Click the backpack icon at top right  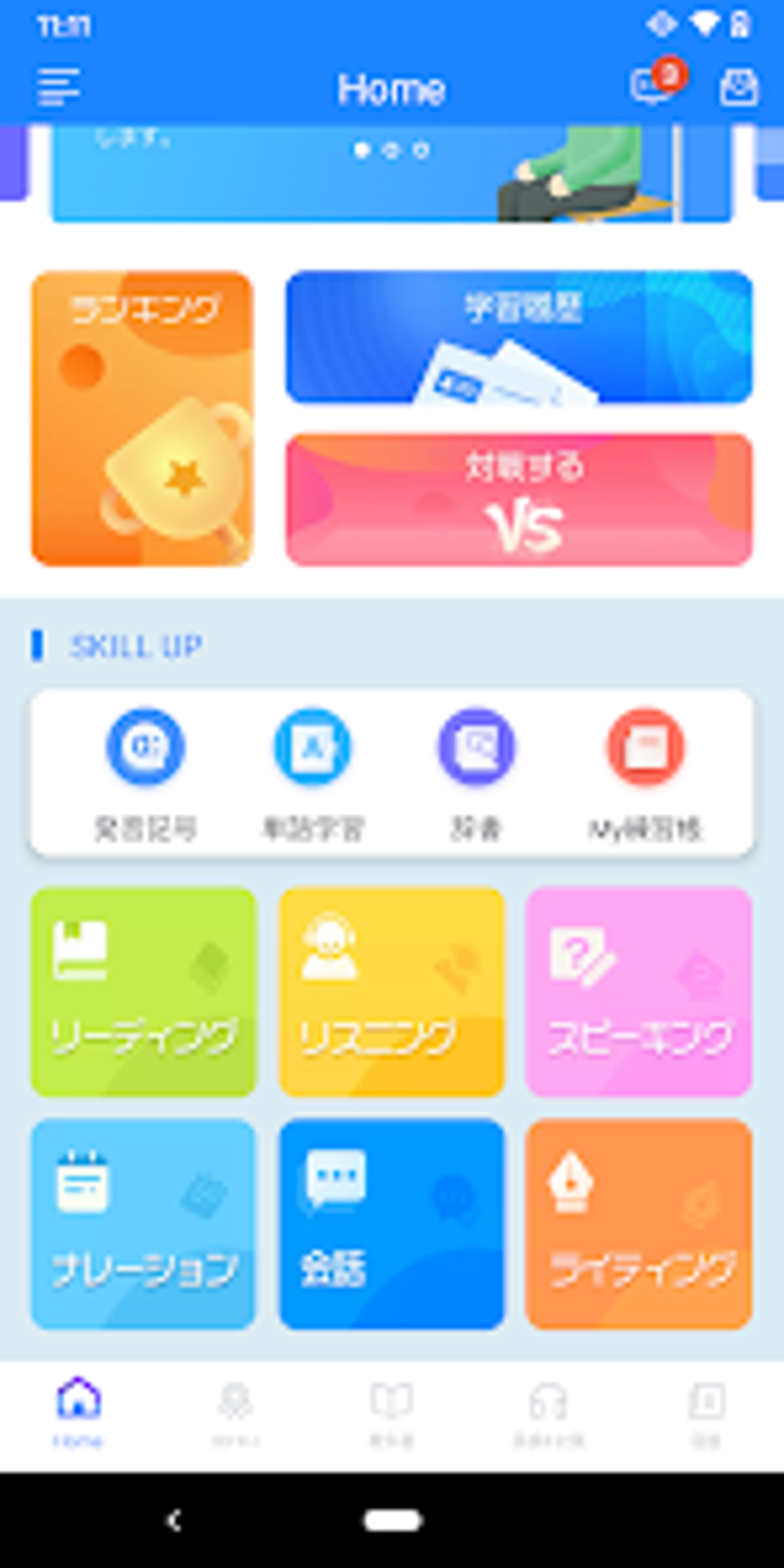736,87
